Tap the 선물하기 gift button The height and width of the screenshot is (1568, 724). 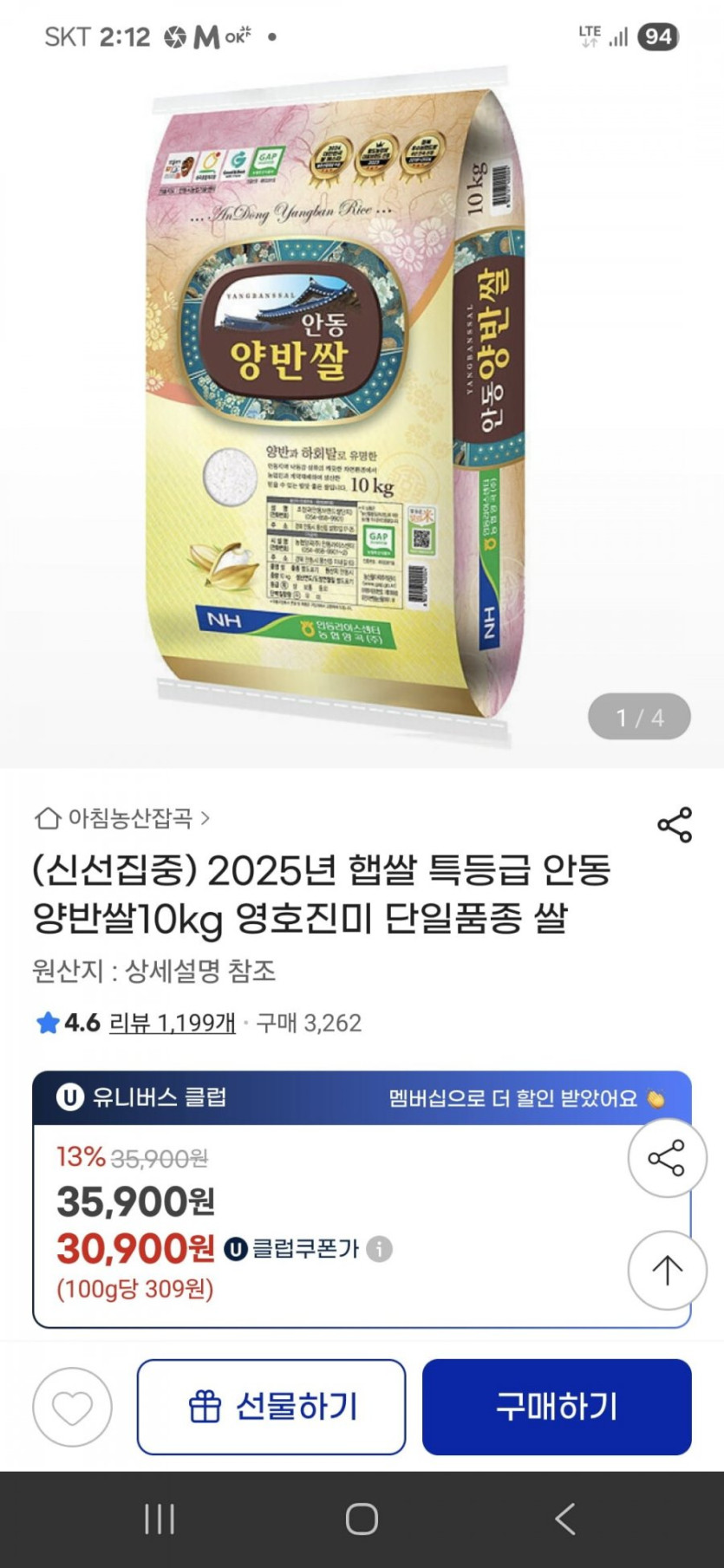pos(271,1407)
